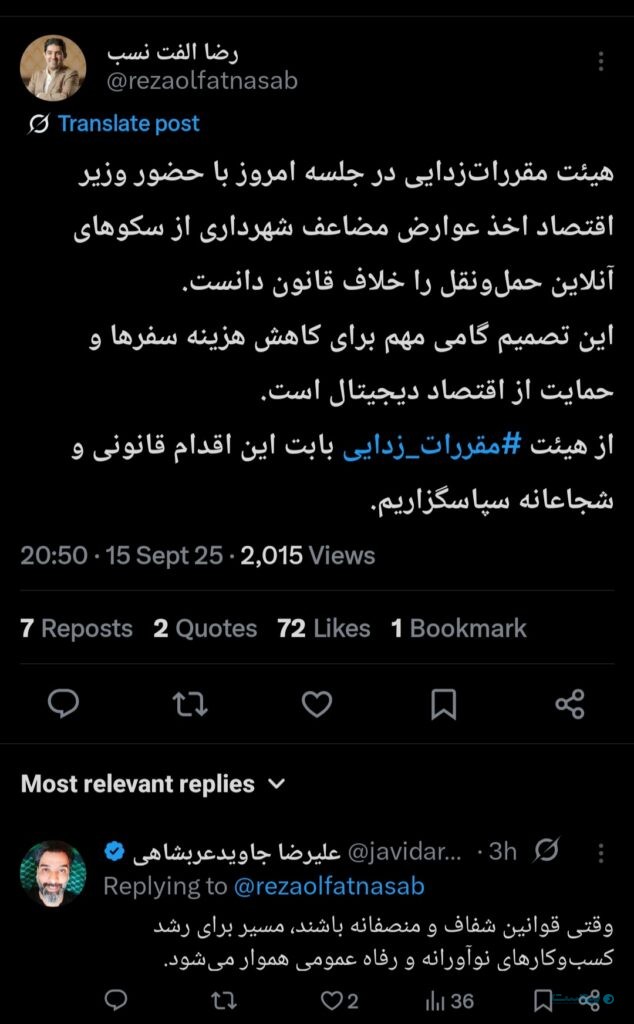Open overflow menu on the reply
The image size is (634, 1024).
coord(601,852)
